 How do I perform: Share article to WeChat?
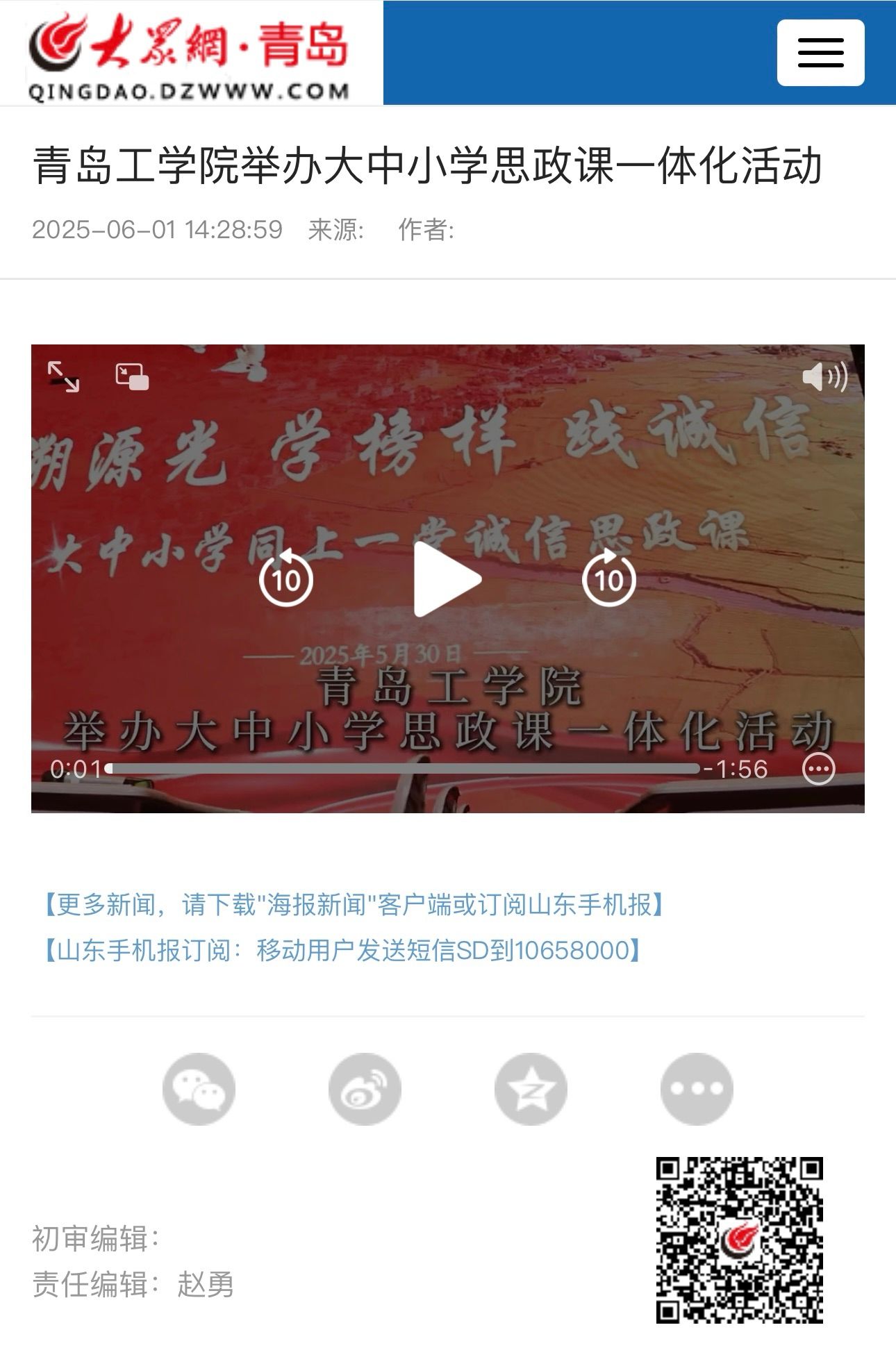click(199, 1089)
